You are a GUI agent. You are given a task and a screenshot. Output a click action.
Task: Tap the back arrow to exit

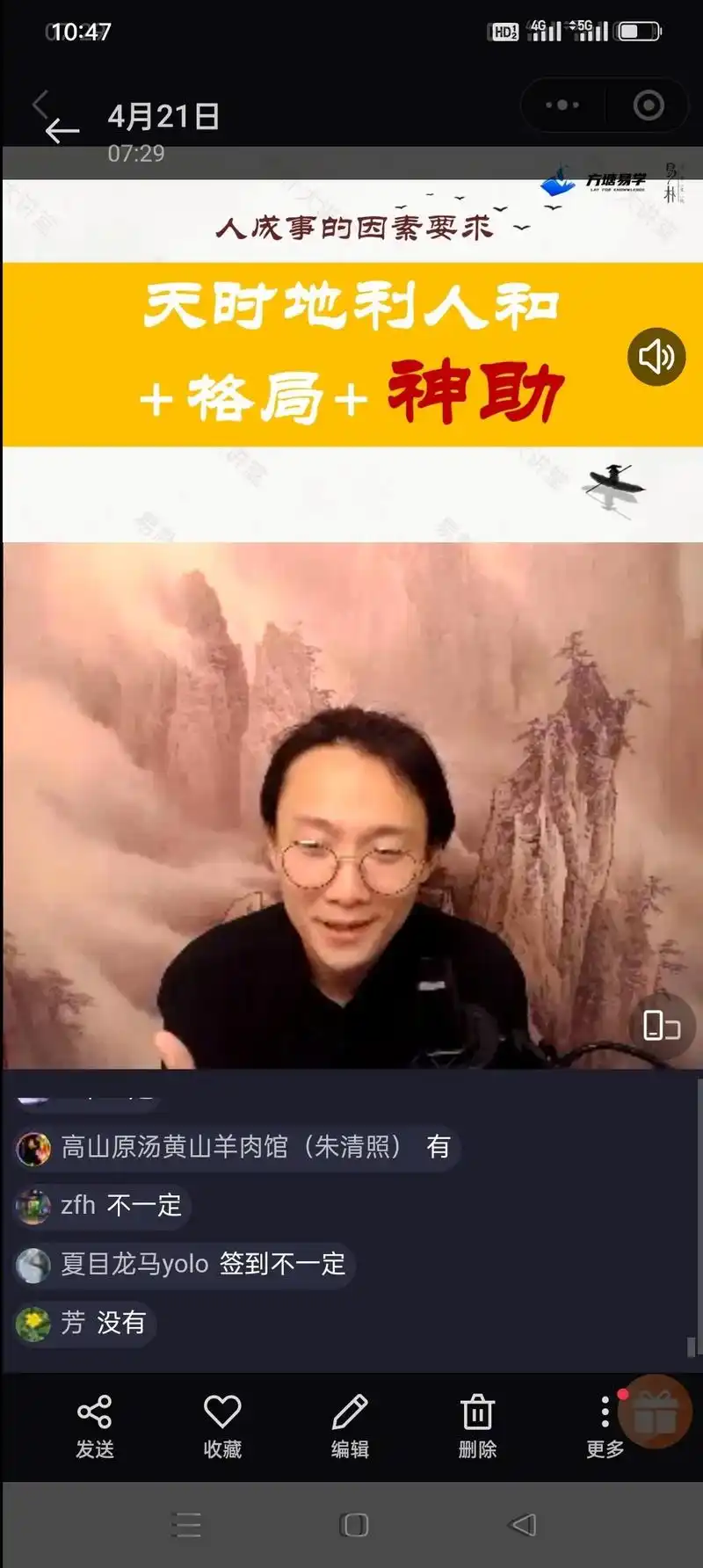60,131
